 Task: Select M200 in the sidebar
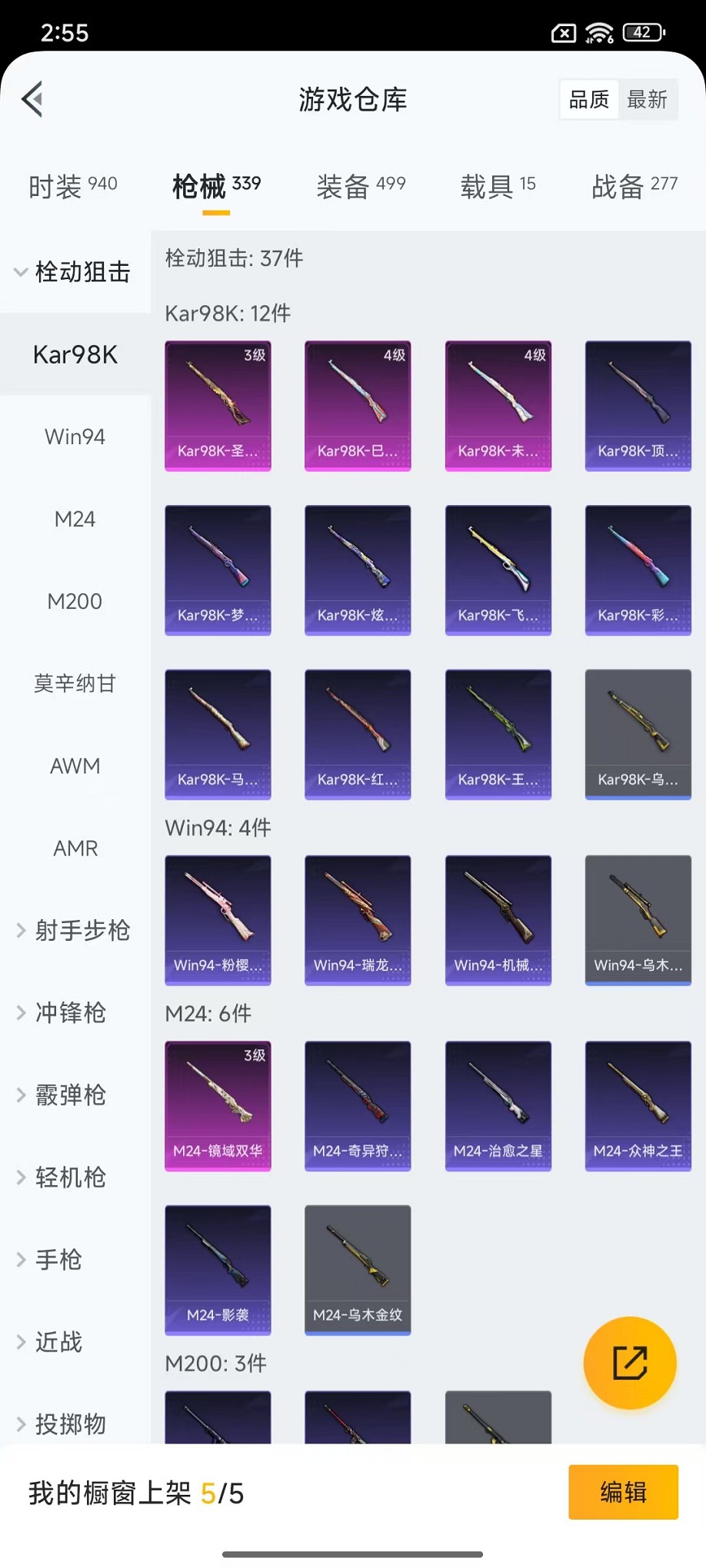pos(75,601)
